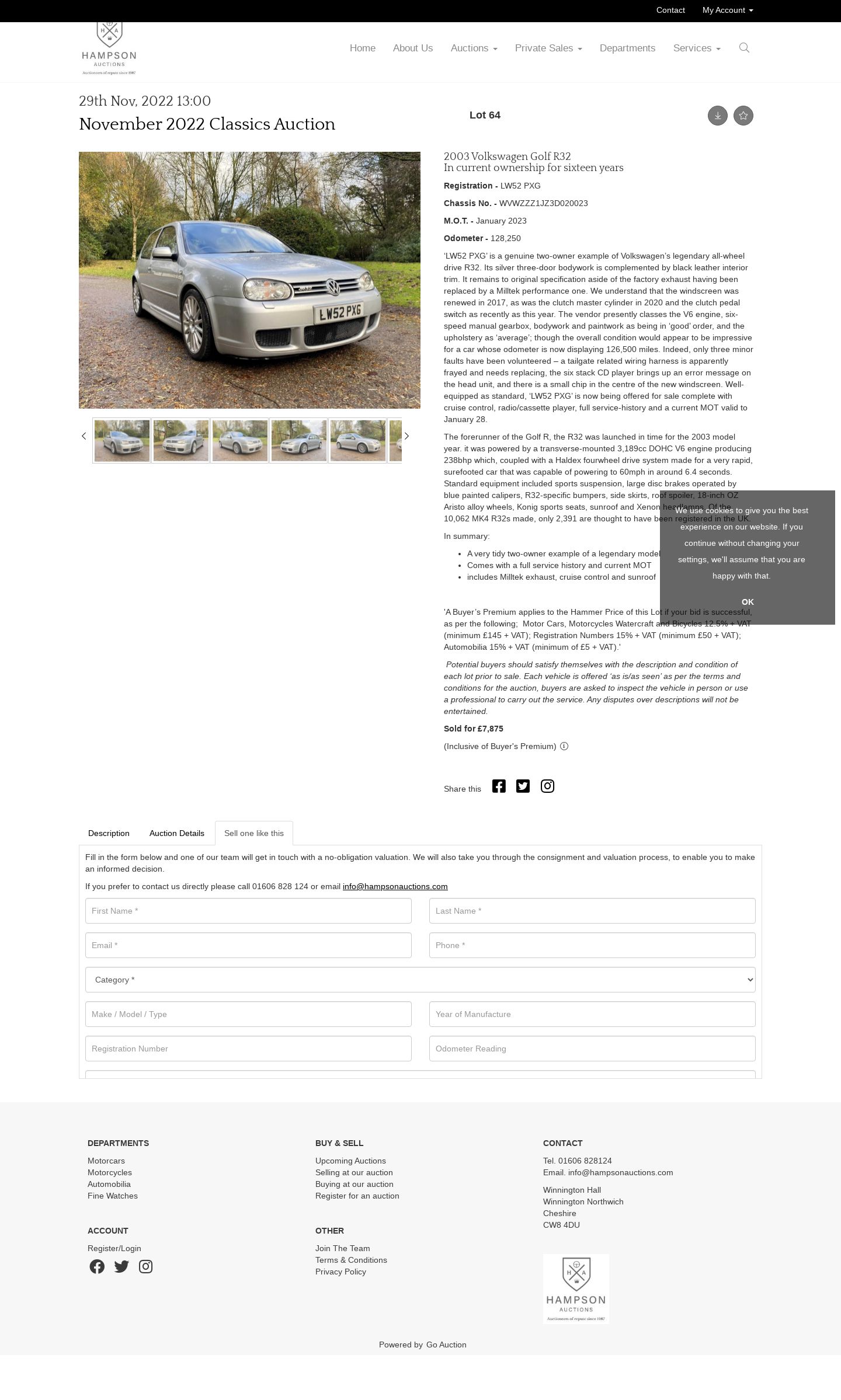
Task: Open Upcoming Auctions footer link
Action: pyautogui.click(x=350, y=1161)
